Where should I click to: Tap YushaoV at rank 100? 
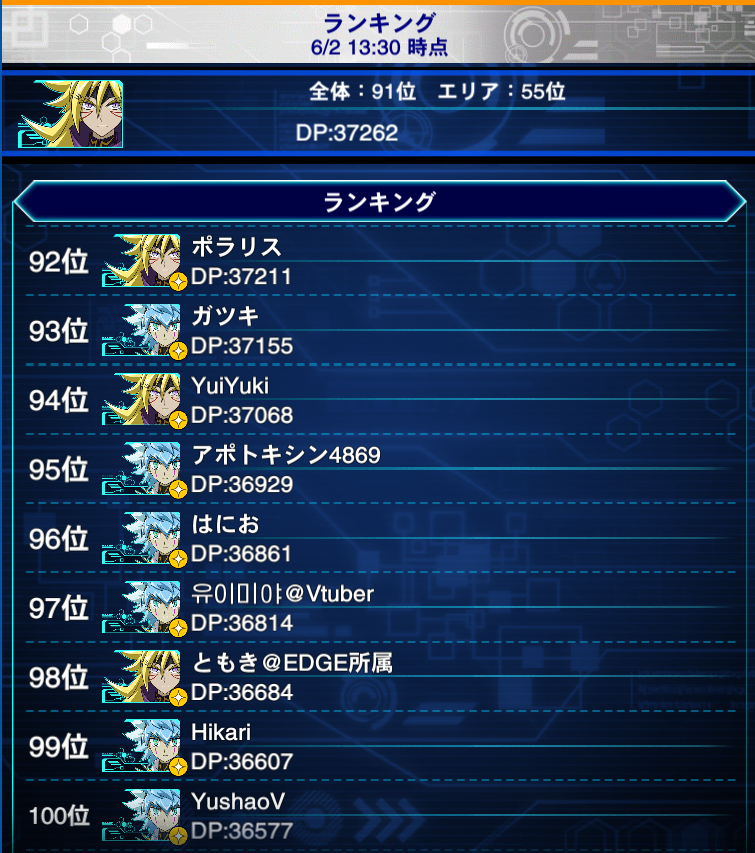pos(381,815)
